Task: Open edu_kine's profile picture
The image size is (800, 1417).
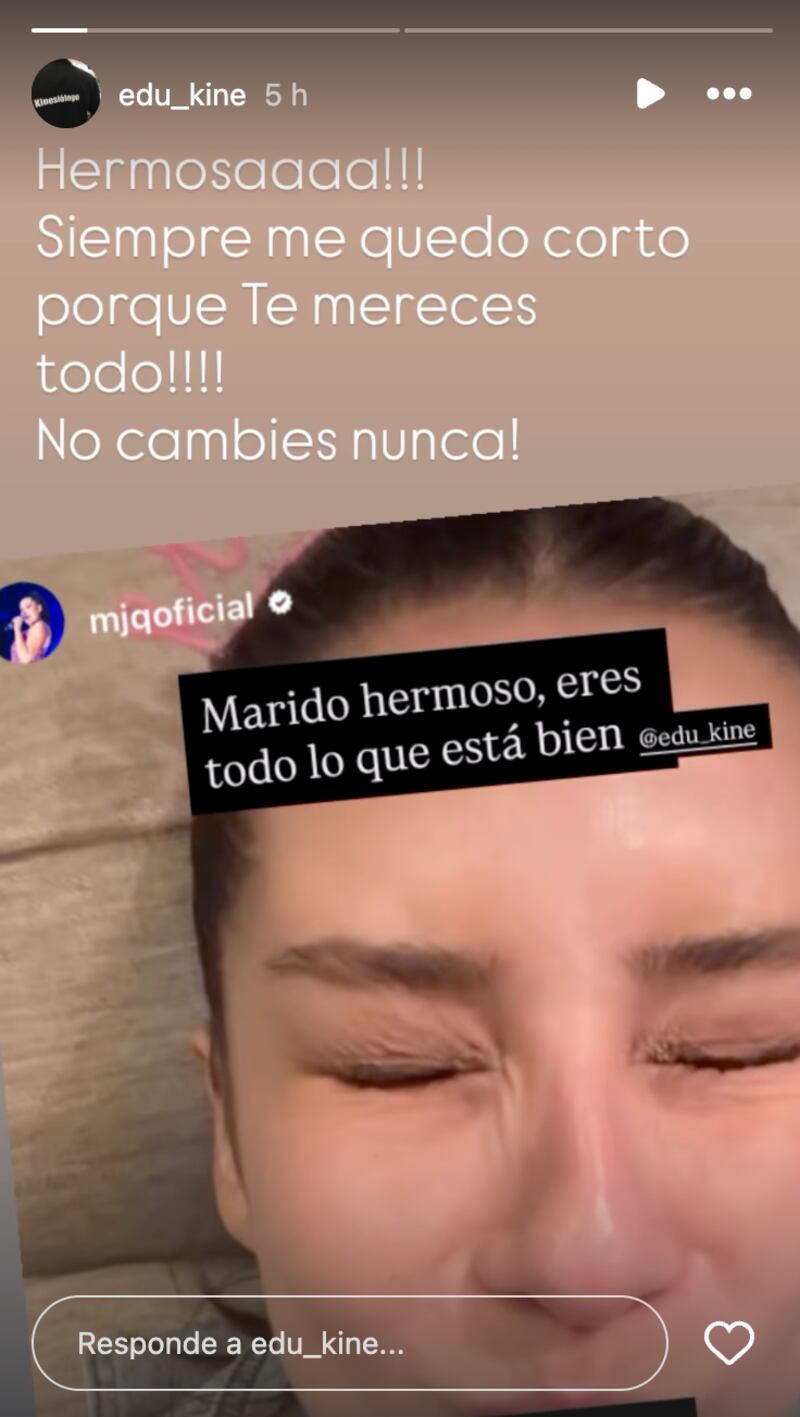Action: (x=66, y=94)
